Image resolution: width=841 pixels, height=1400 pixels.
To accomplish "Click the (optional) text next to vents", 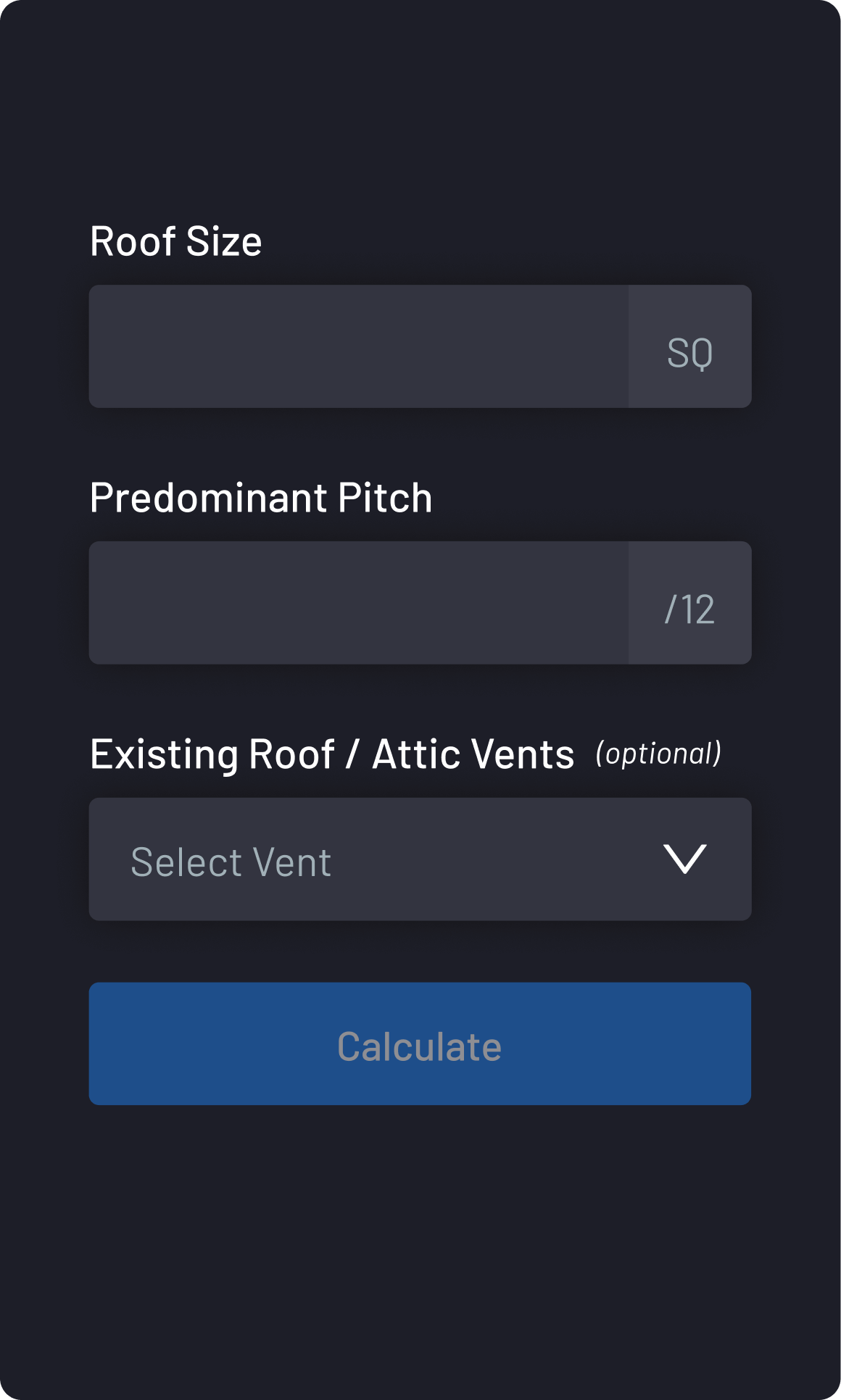I will [657, 754].
